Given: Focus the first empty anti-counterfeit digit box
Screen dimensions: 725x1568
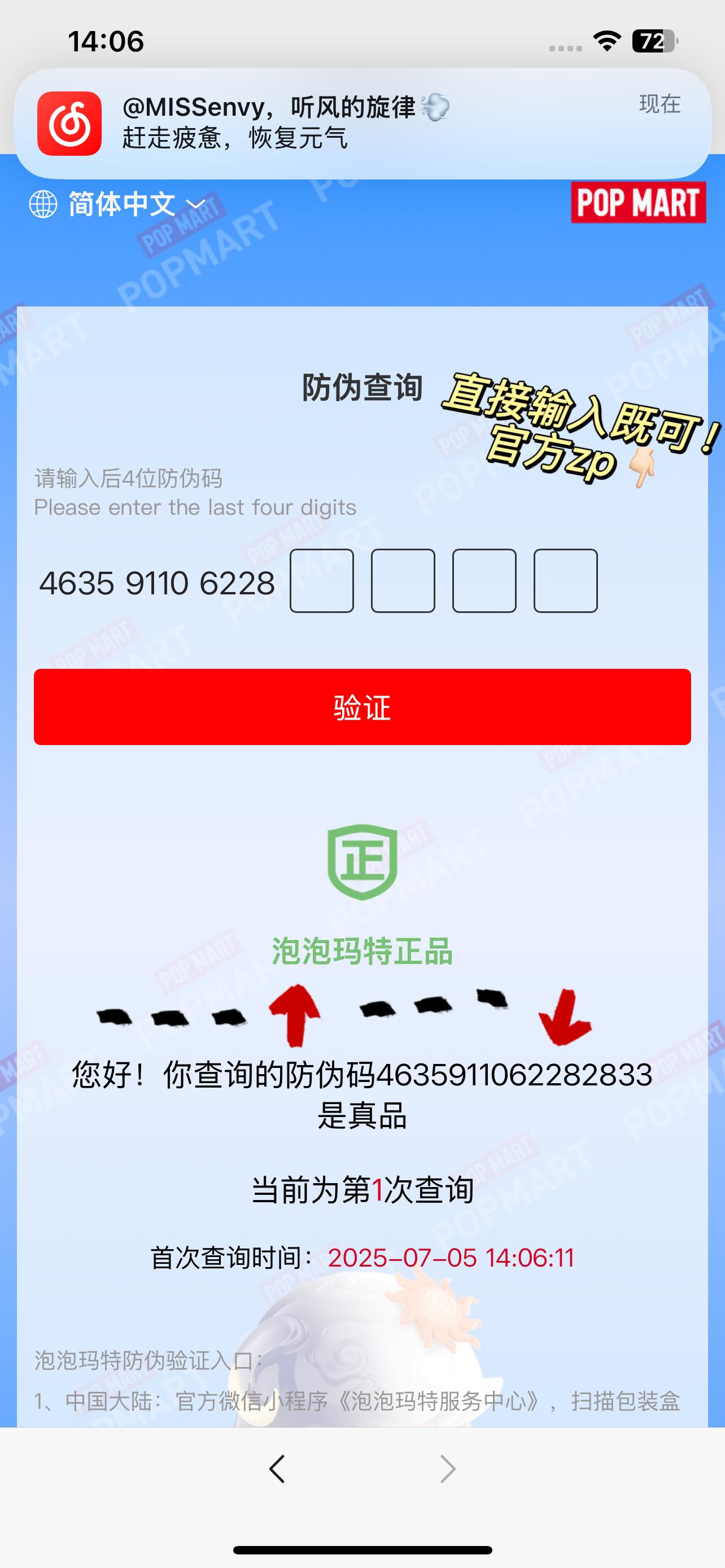Looking at the screenshot, I should pos(321,581).
